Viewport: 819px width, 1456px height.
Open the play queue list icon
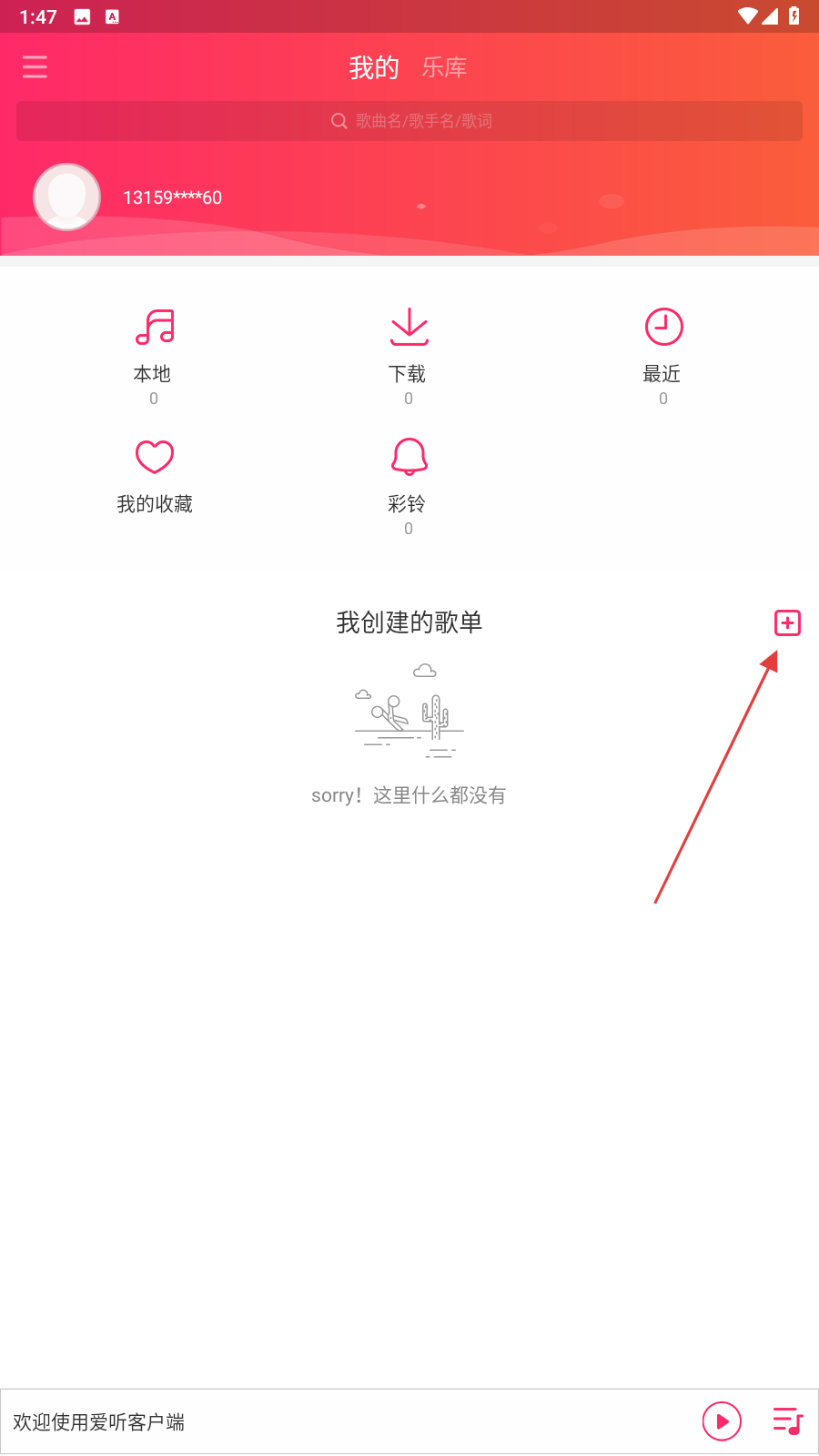[x=787, y=1421]
